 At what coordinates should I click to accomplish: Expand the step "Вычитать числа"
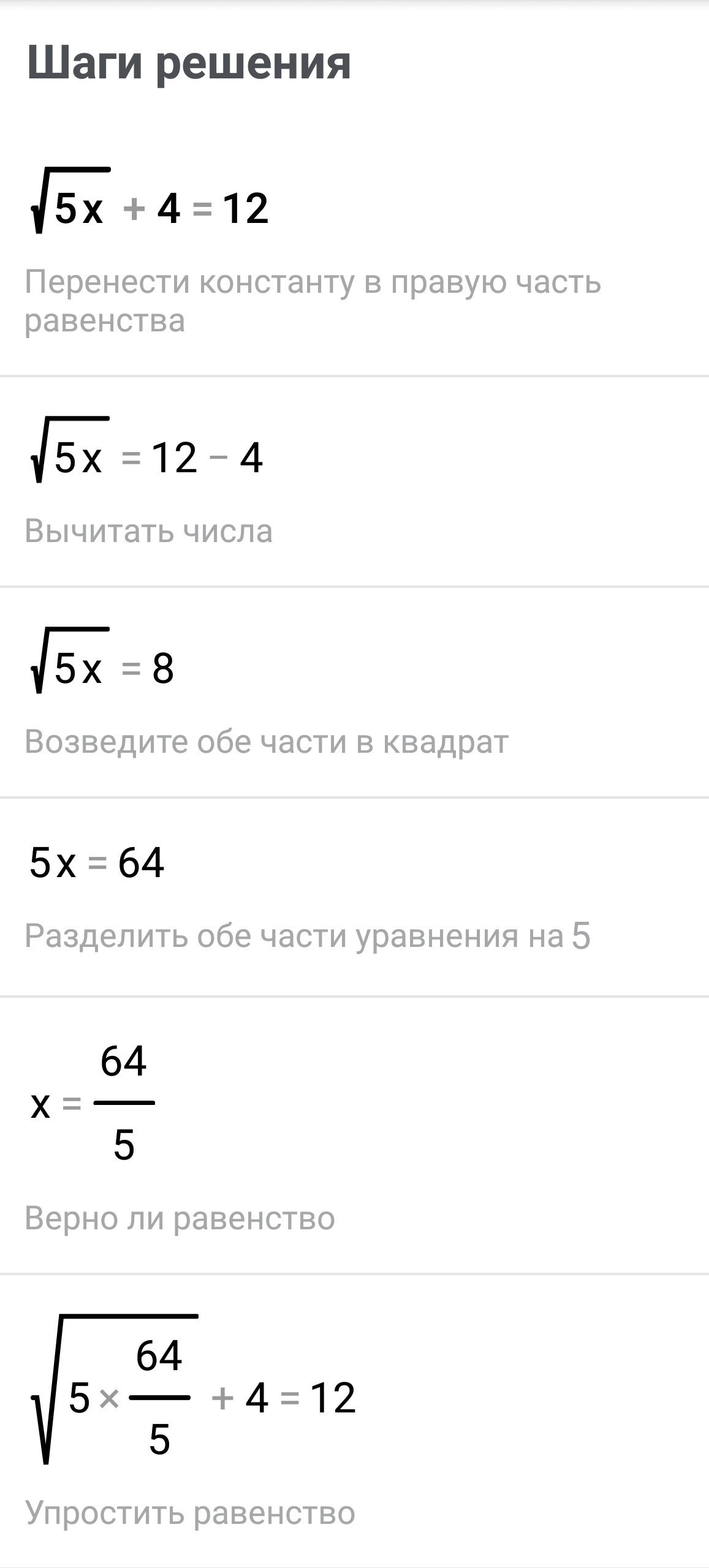tap(354, 481)
